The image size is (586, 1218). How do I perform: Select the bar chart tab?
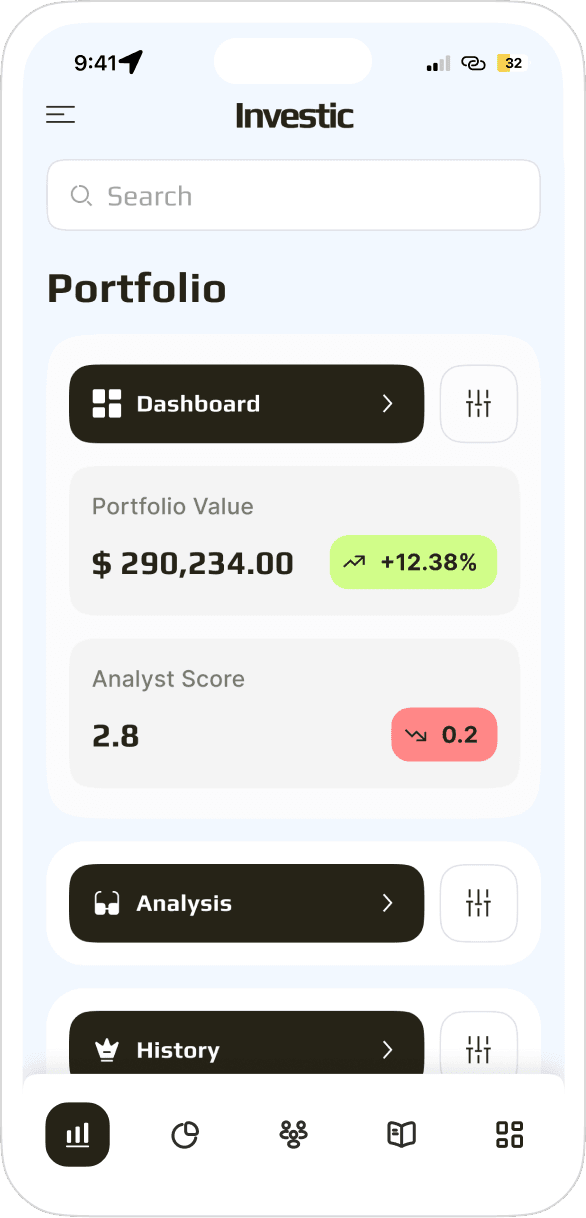pos(77,1134)
